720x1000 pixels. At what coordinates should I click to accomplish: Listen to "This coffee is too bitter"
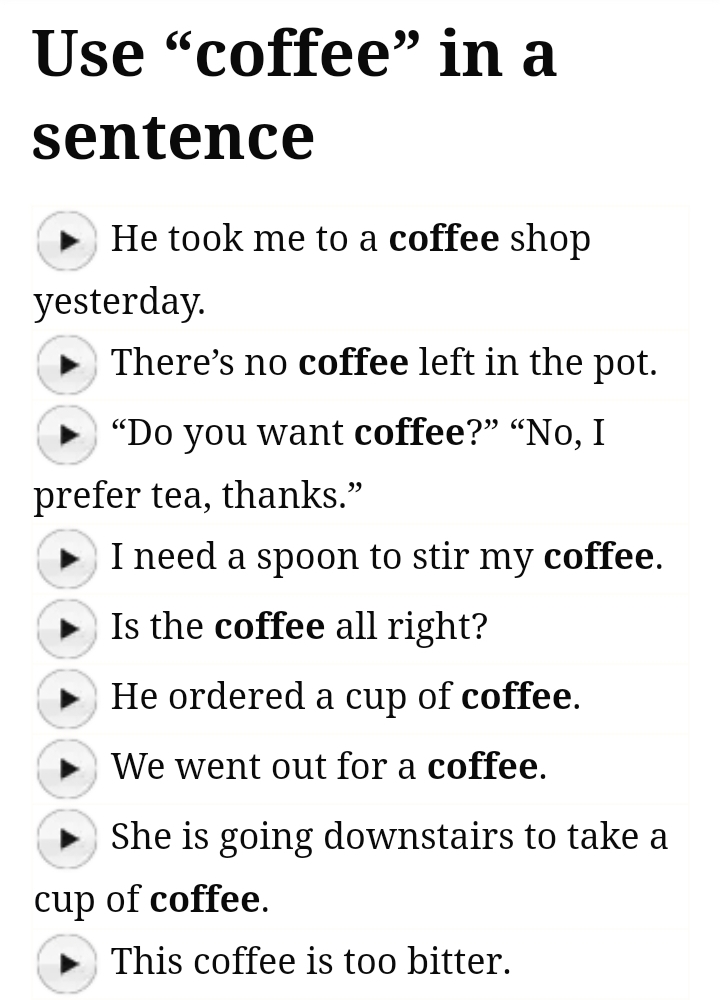tap(66, 964)
